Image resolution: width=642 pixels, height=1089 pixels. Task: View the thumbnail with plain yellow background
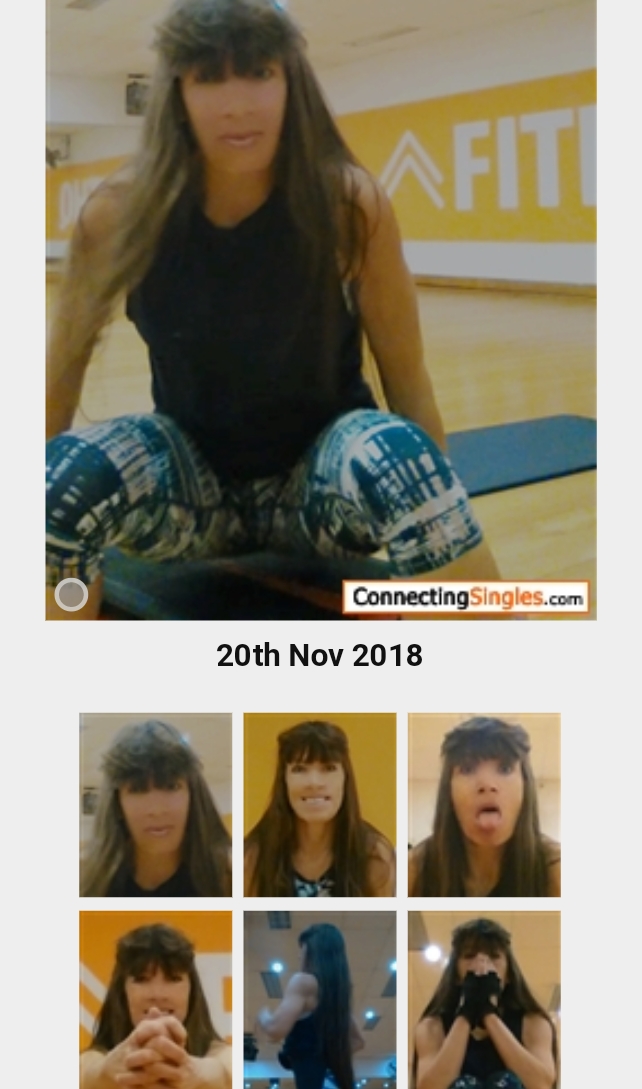[x=320, y=804]
